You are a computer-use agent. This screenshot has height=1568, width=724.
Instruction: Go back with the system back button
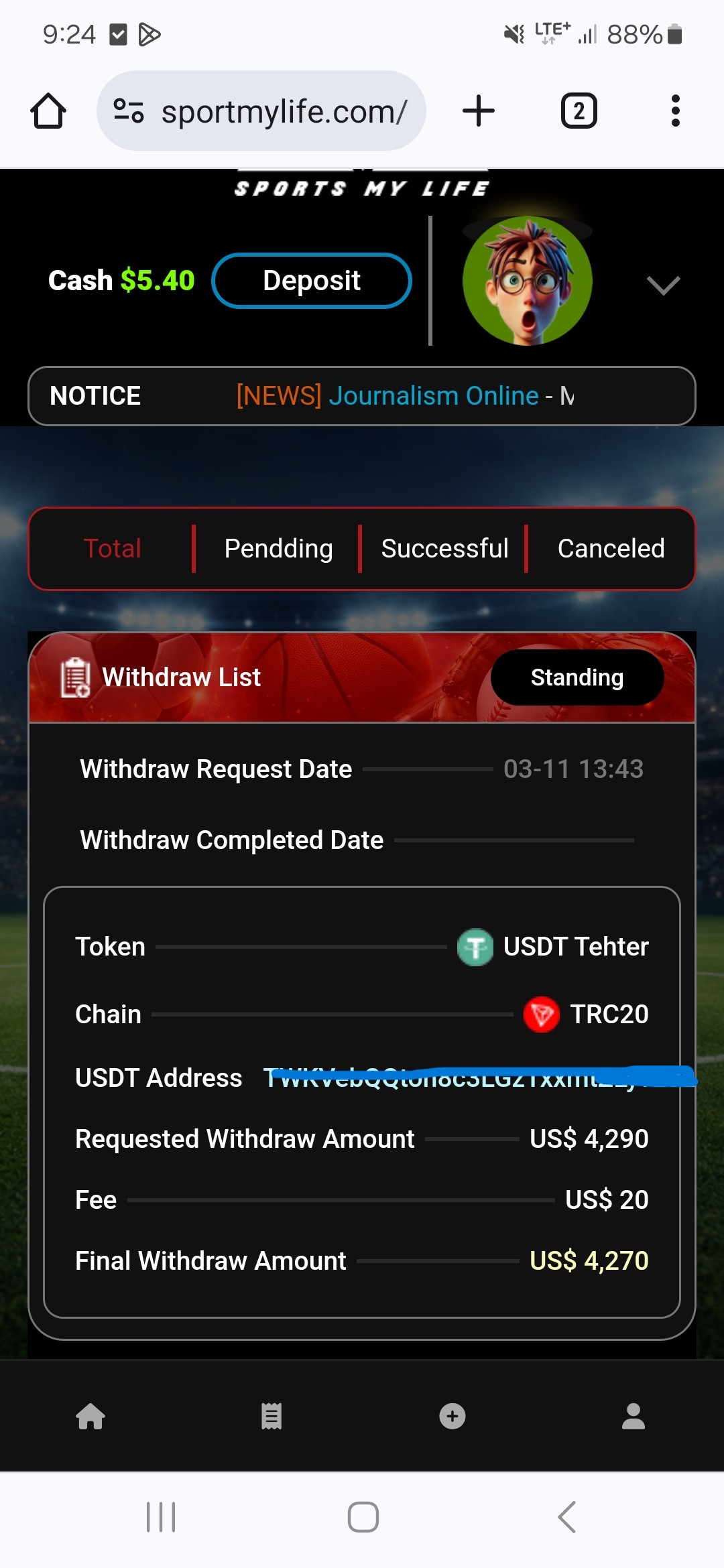[x=567, y=1517]
